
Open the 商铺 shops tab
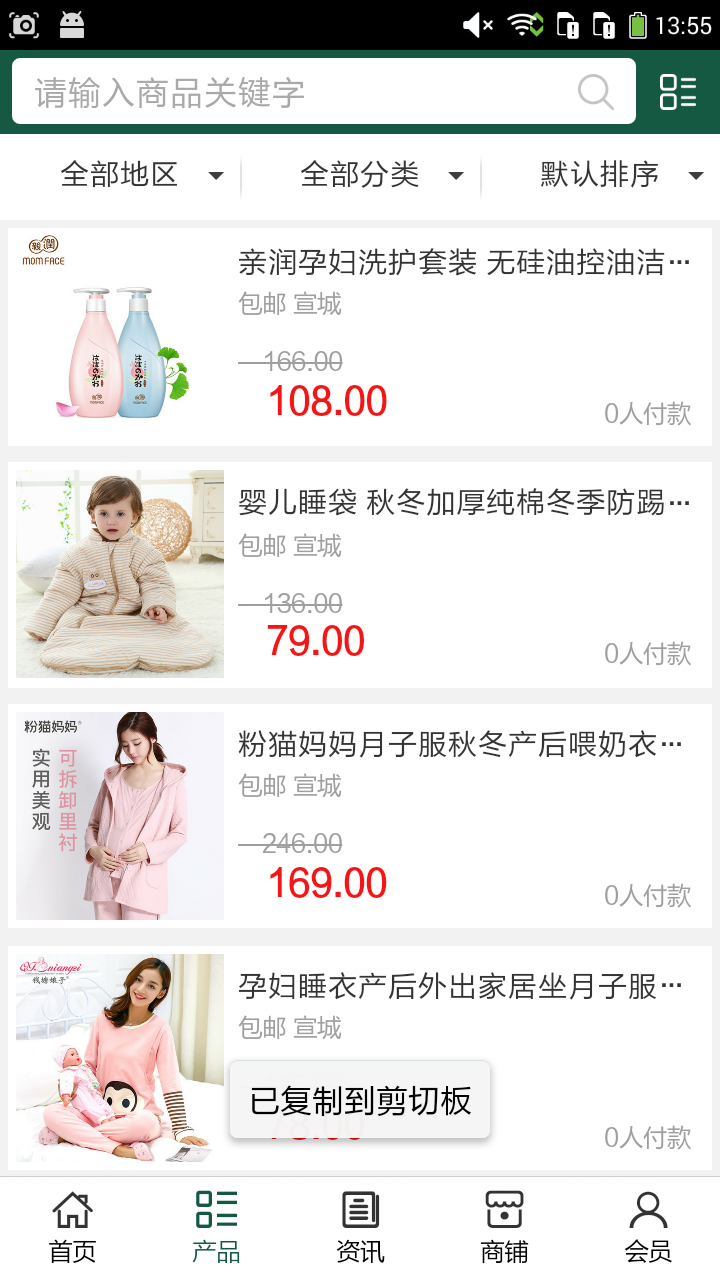click(504, 1227)
